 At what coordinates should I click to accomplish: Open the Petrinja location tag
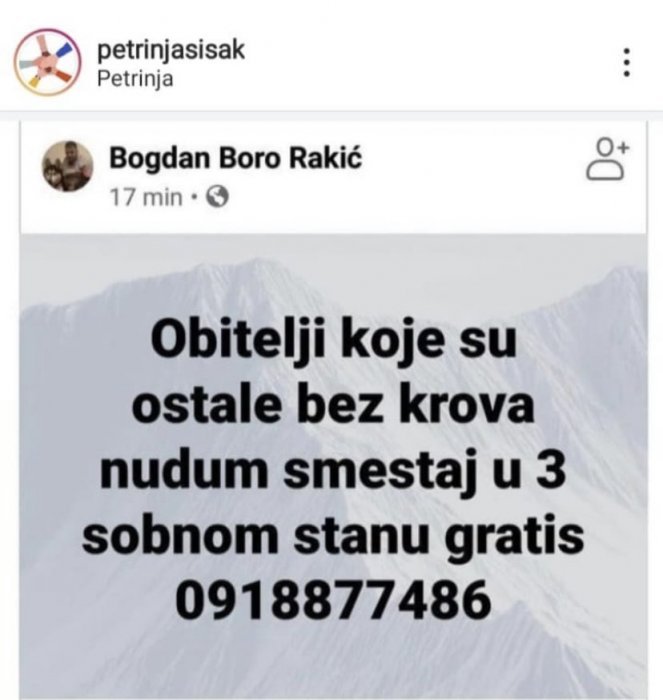point(135,79)
